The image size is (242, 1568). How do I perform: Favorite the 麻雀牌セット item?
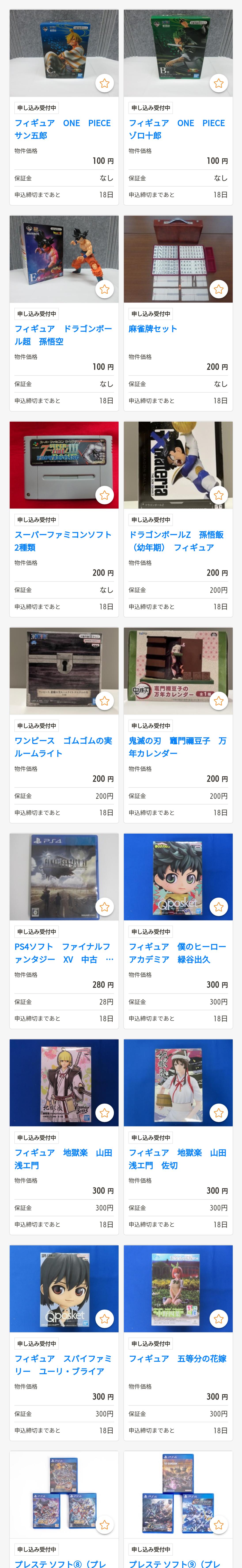click(x=218, y=289)
